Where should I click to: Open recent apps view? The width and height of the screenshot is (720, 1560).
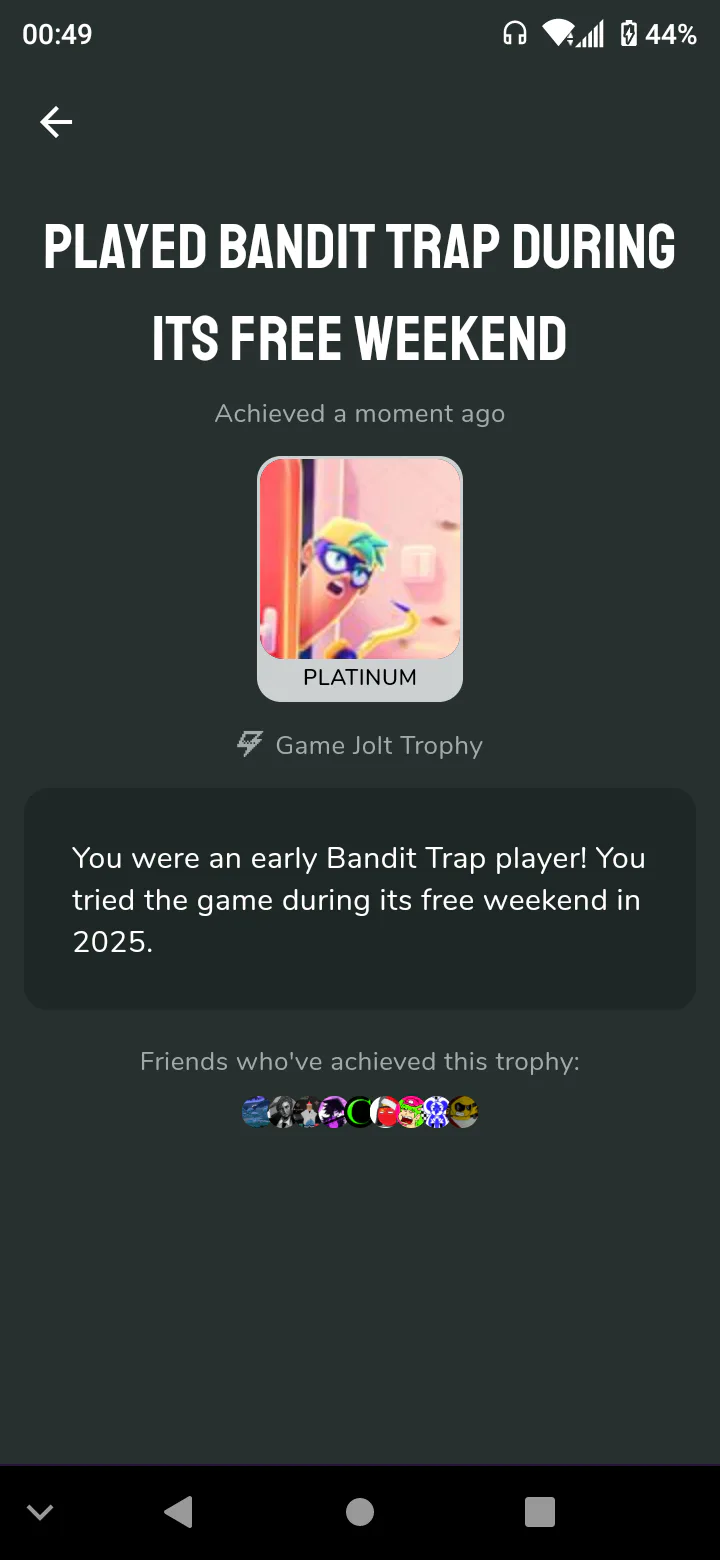(540, 1511)
